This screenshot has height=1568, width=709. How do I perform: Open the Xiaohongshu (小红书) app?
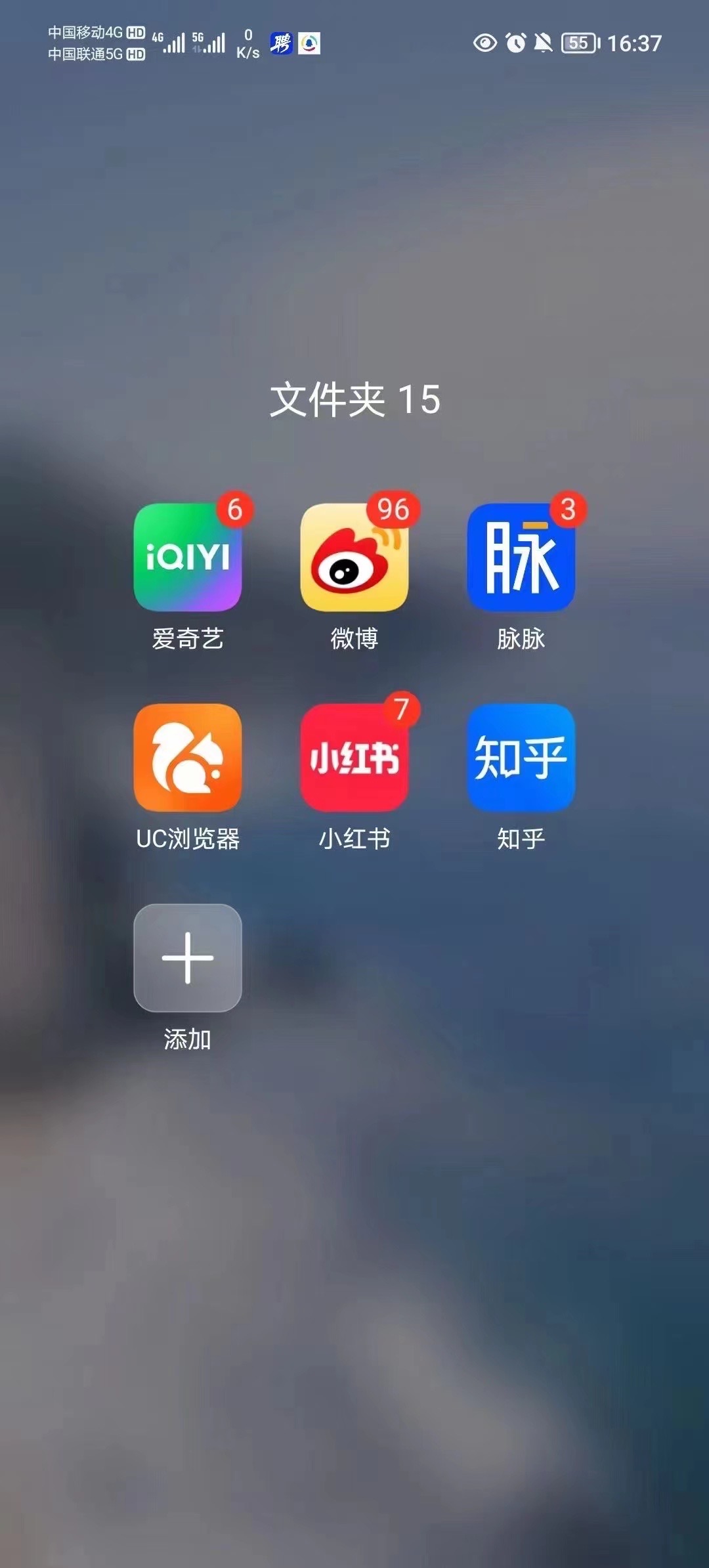click(354, 758)
